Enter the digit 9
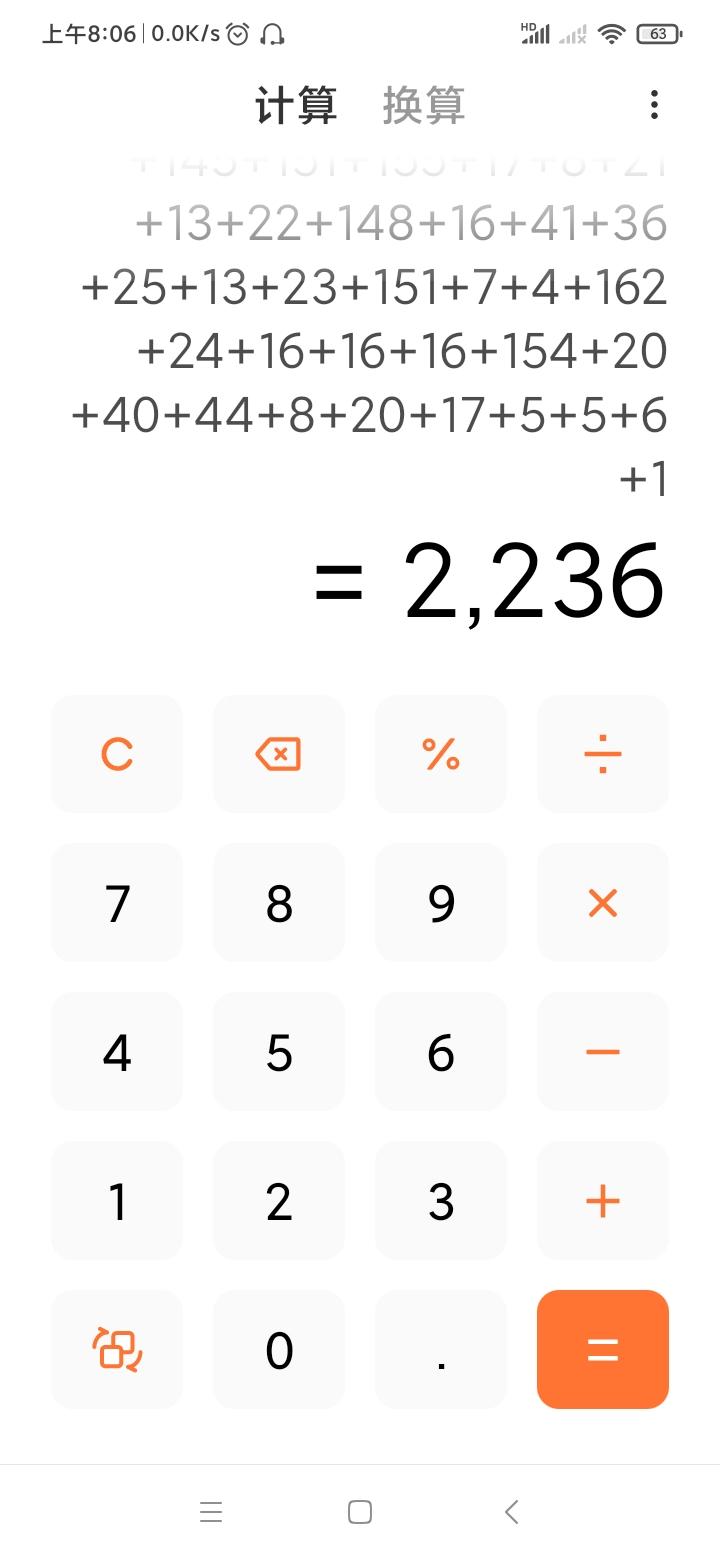The height and width of the screenshot is (1560, 720). 441,903
